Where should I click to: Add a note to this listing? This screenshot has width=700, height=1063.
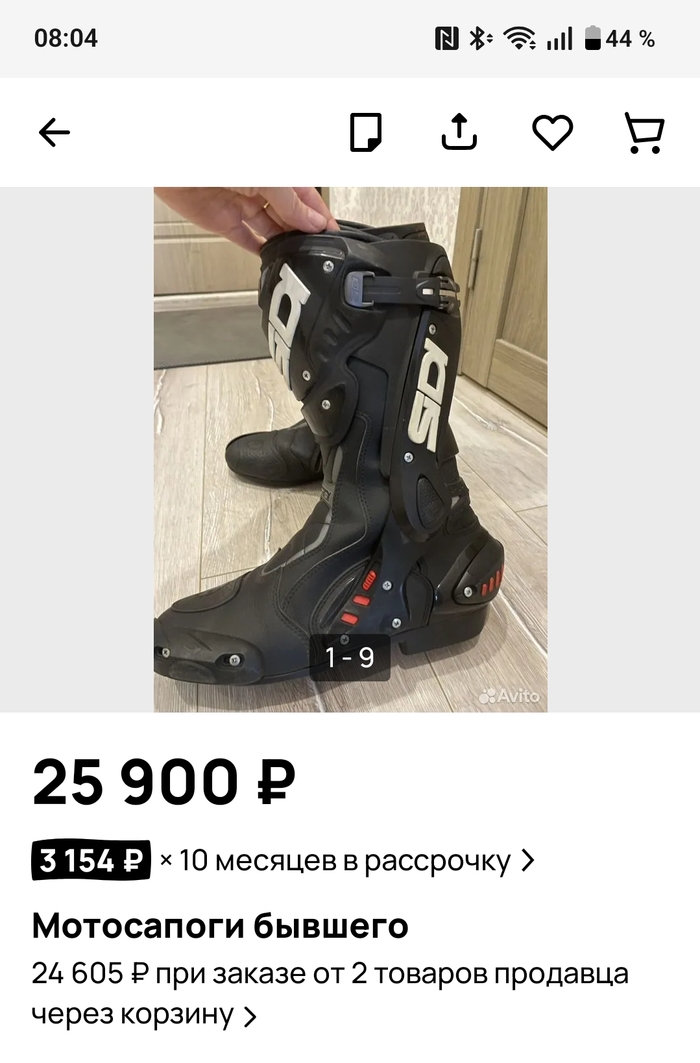pyautogui.click(x=365, y=132)
